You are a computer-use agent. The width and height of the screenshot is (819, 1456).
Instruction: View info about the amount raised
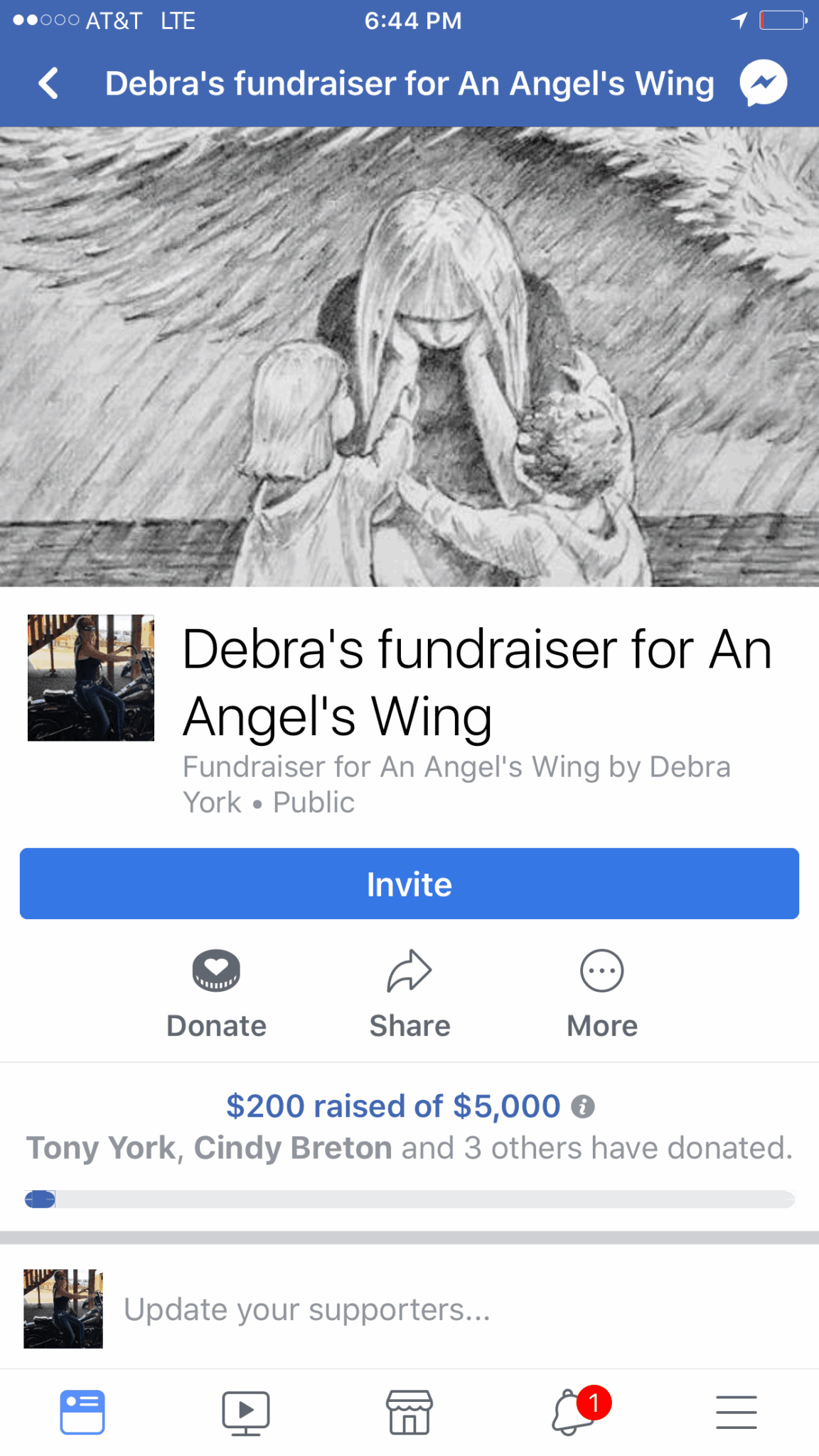tap(583, 1107)
